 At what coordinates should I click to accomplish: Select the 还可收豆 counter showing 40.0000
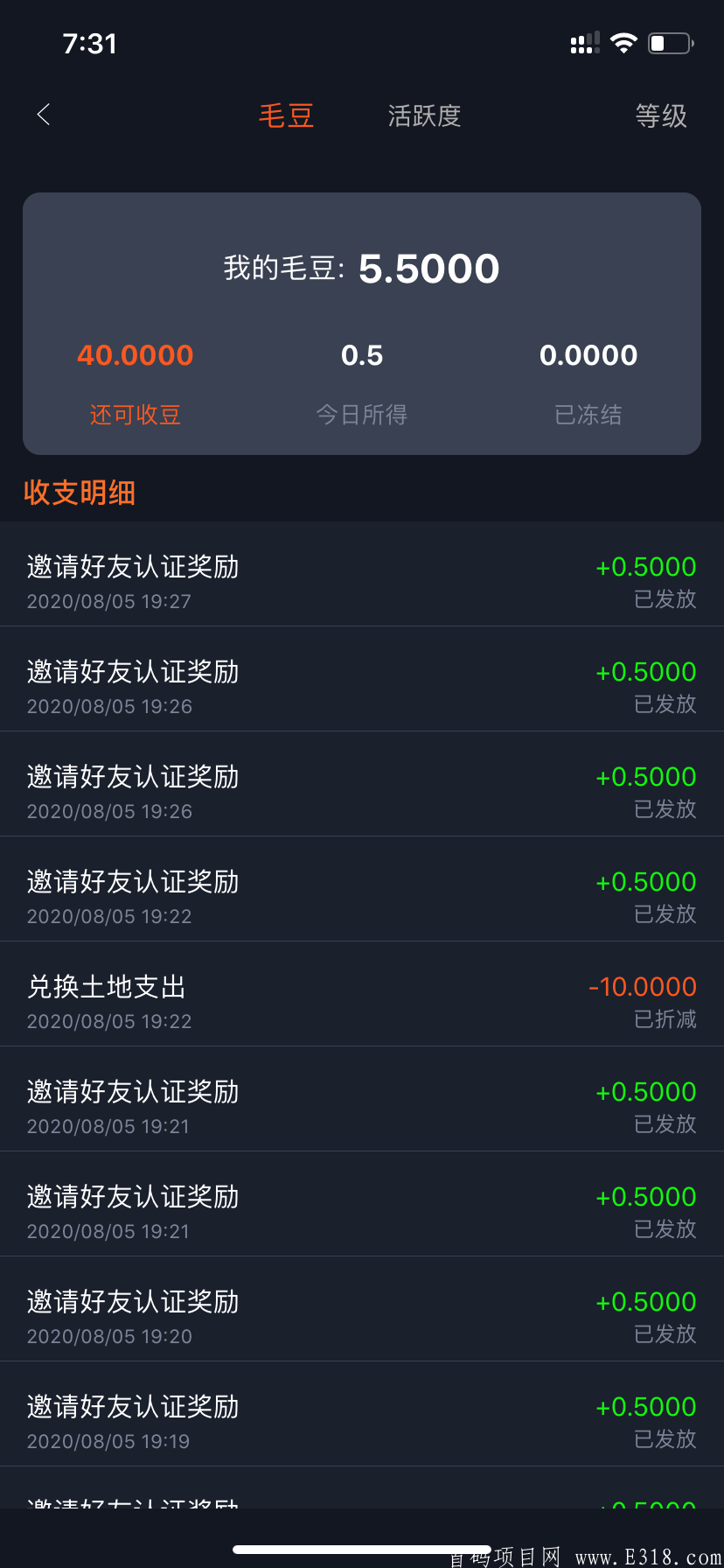pos(135,355)
